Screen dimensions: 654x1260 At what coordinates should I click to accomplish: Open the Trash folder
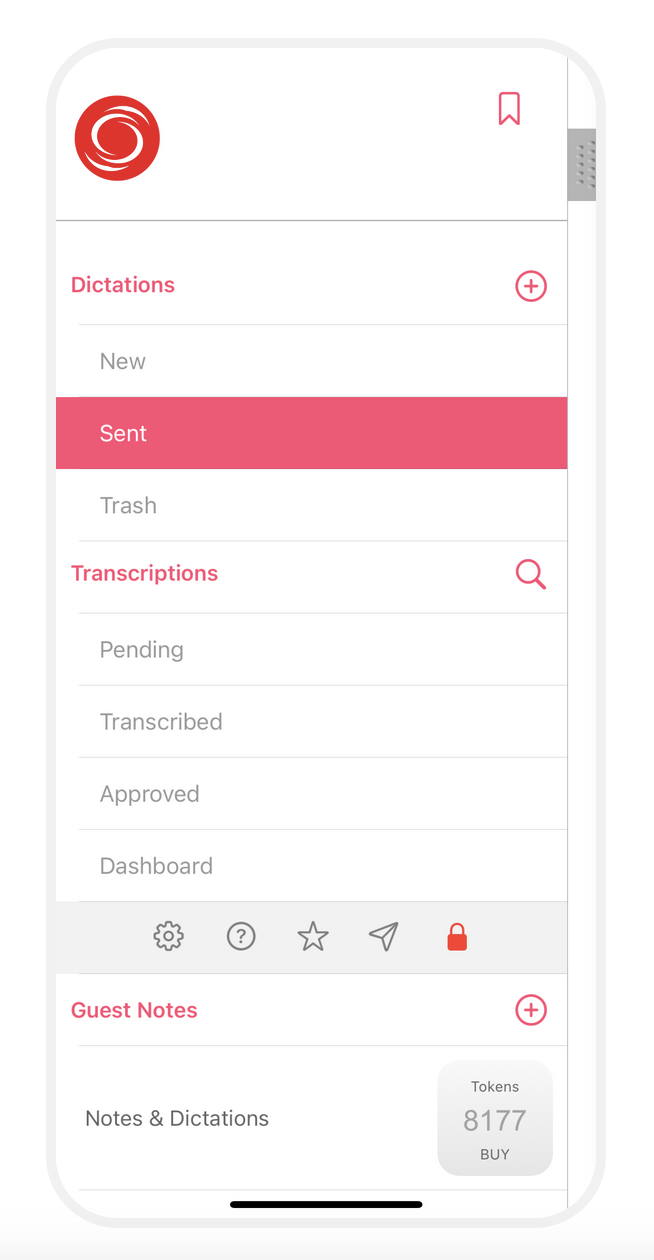[311, 505]
